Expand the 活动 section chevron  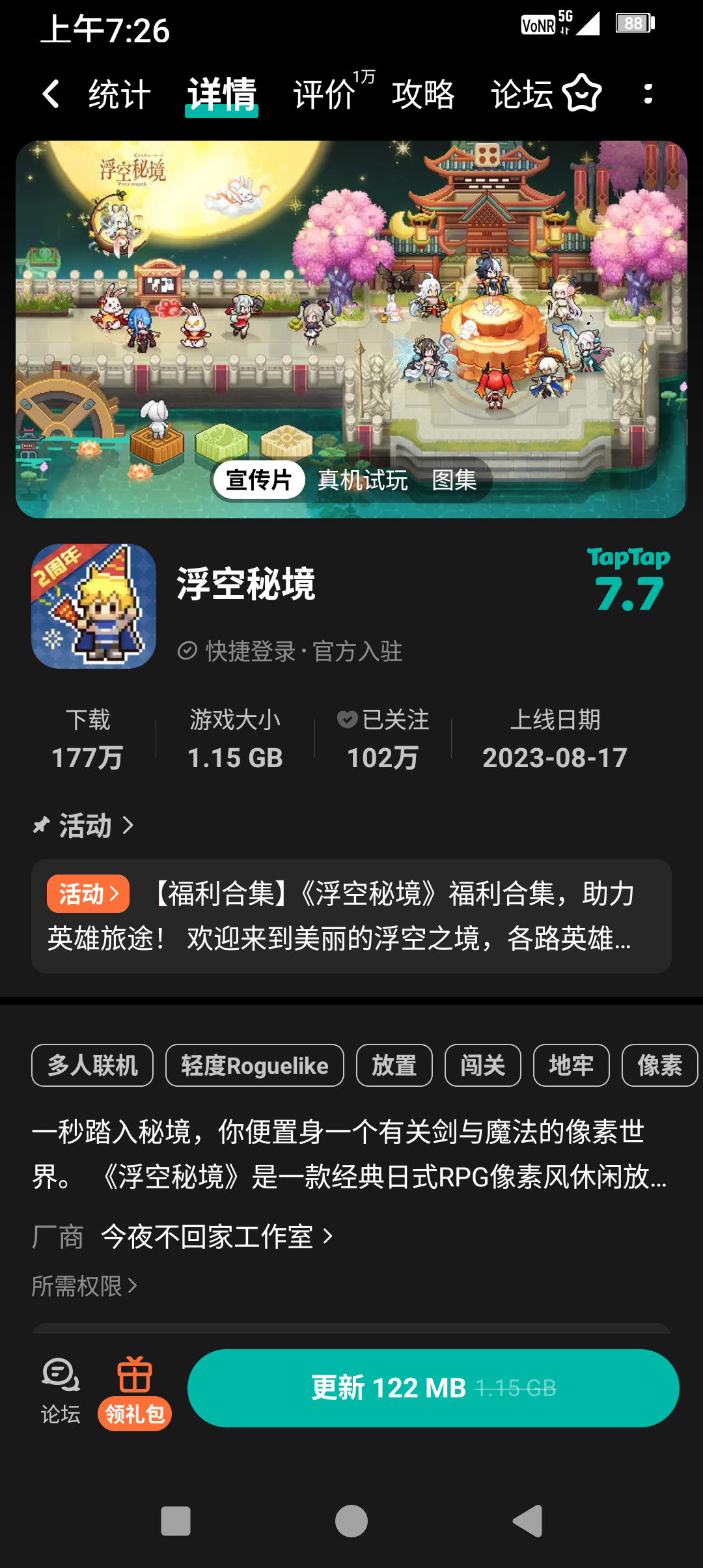(129, 825)
